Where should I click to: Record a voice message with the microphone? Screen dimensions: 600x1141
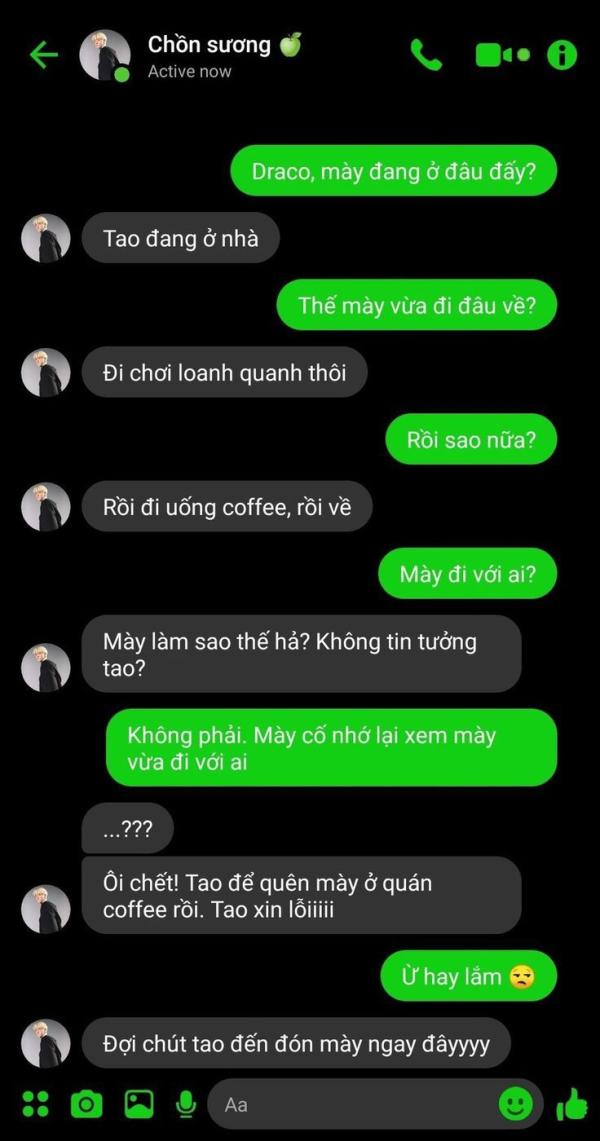[x=185, y=1104]
